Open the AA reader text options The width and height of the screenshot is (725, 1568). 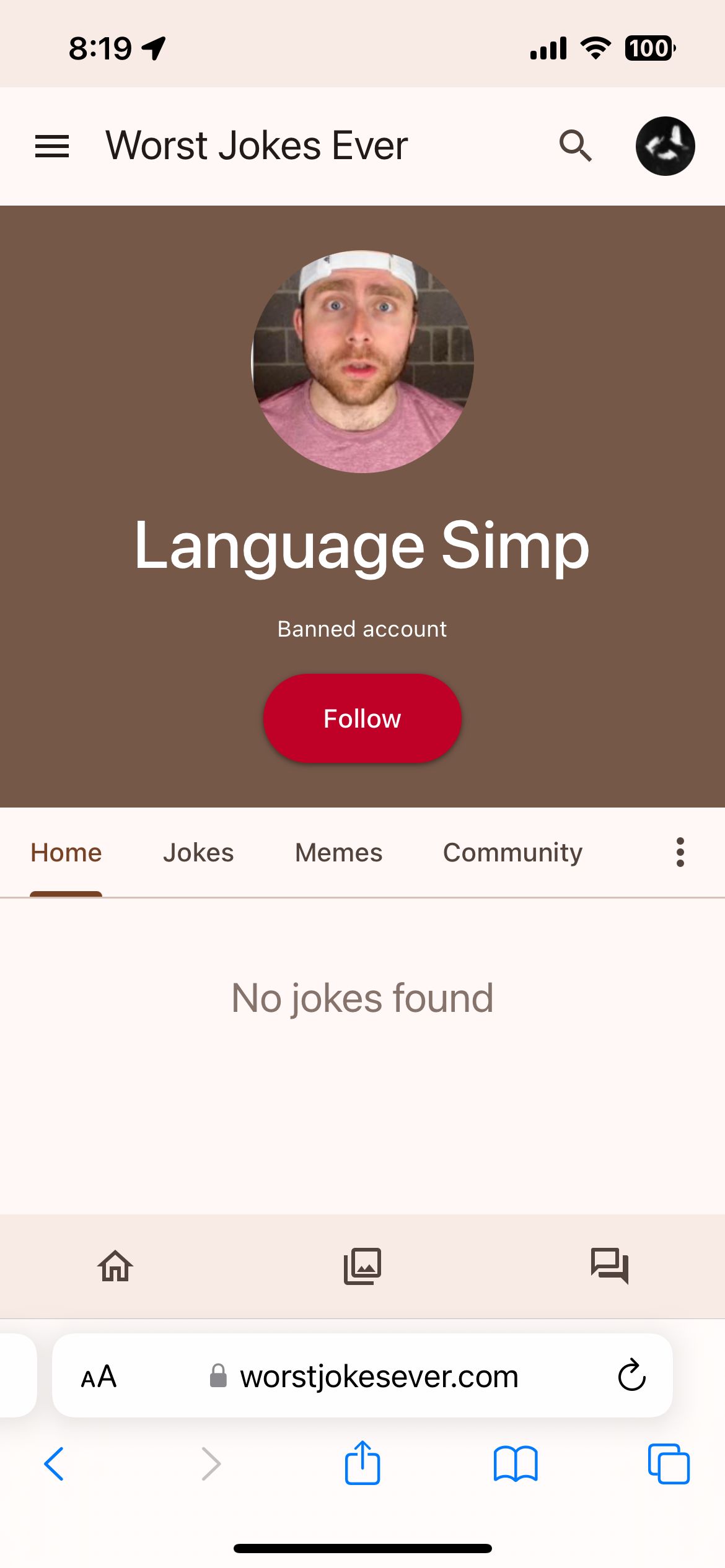pyautogui.click(x=99, y=1377)
